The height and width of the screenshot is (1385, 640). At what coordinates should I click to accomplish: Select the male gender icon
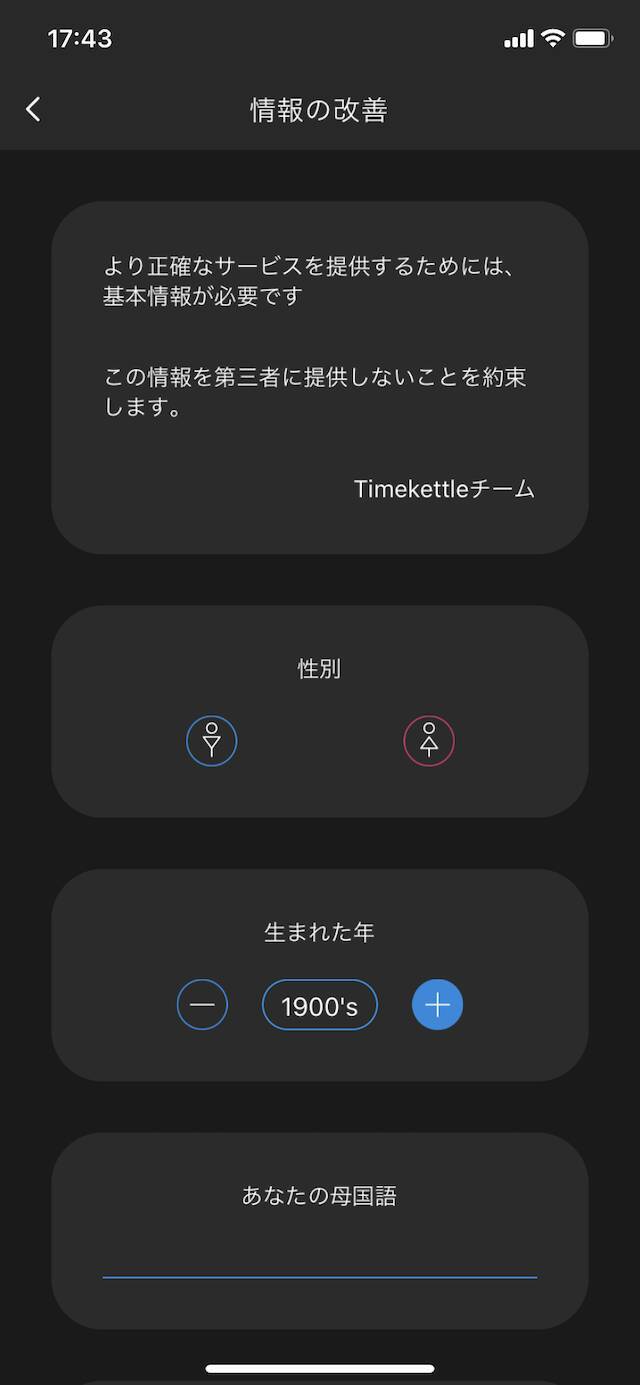pyautogui.click(x=211, y=741)
